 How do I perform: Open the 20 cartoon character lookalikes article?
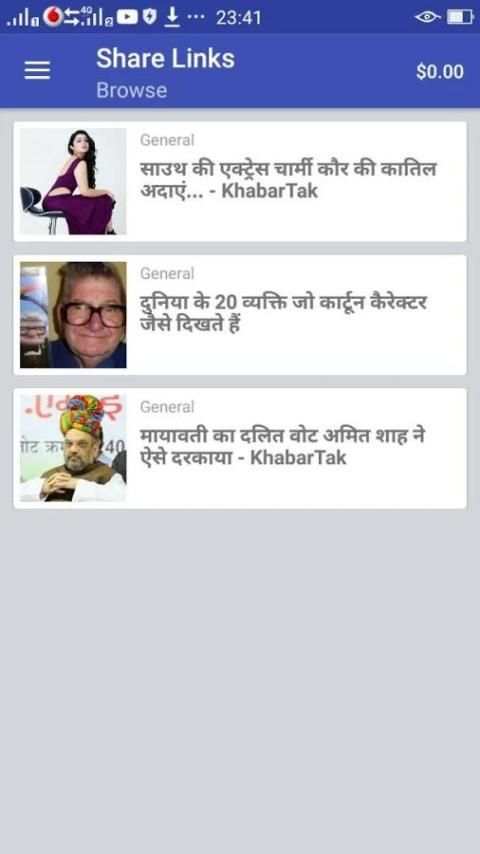[240, 315]
